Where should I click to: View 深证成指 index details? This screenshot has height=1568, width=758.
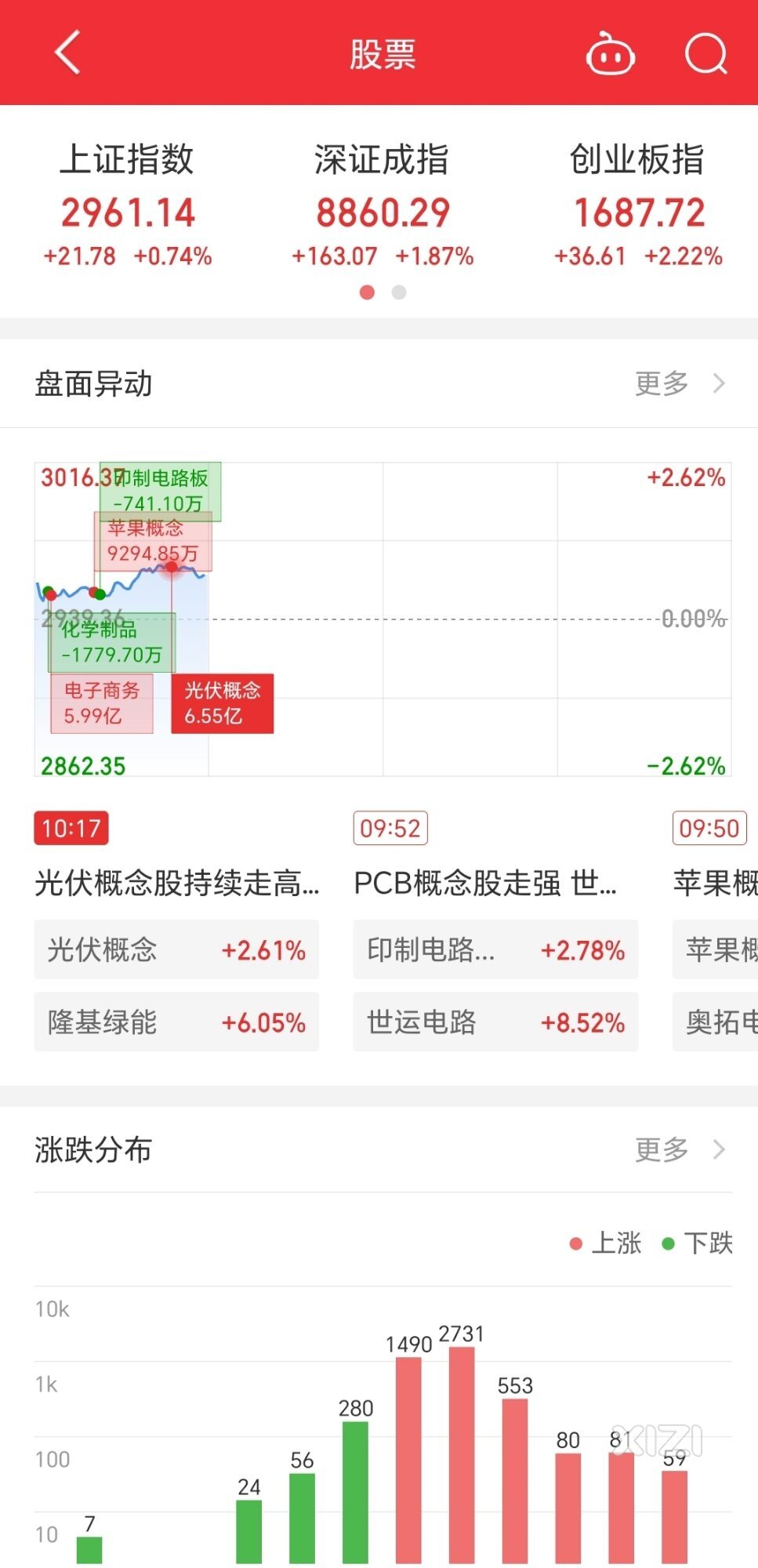(383, 205)
